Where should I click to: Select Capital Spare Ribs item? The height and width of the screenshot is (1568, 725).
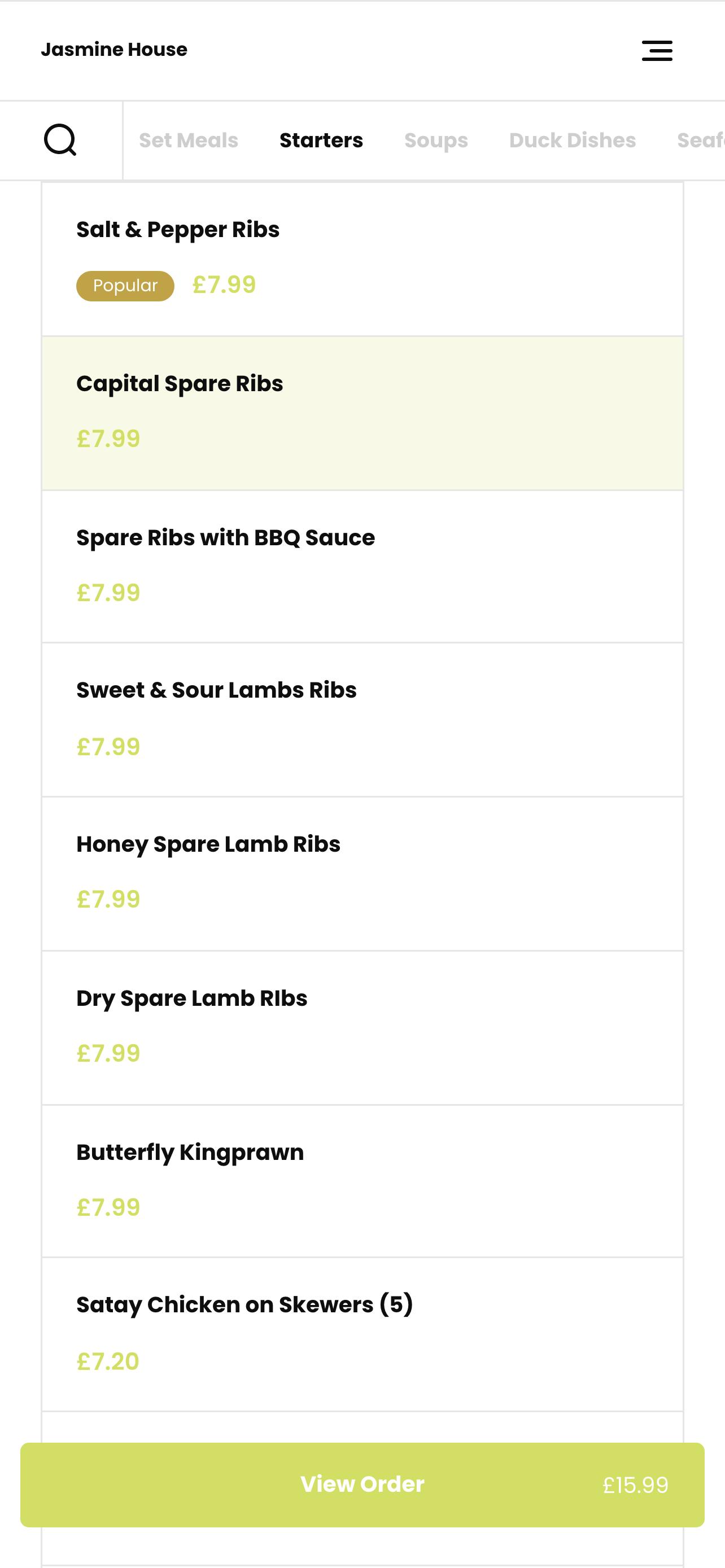tap(362, 413)
